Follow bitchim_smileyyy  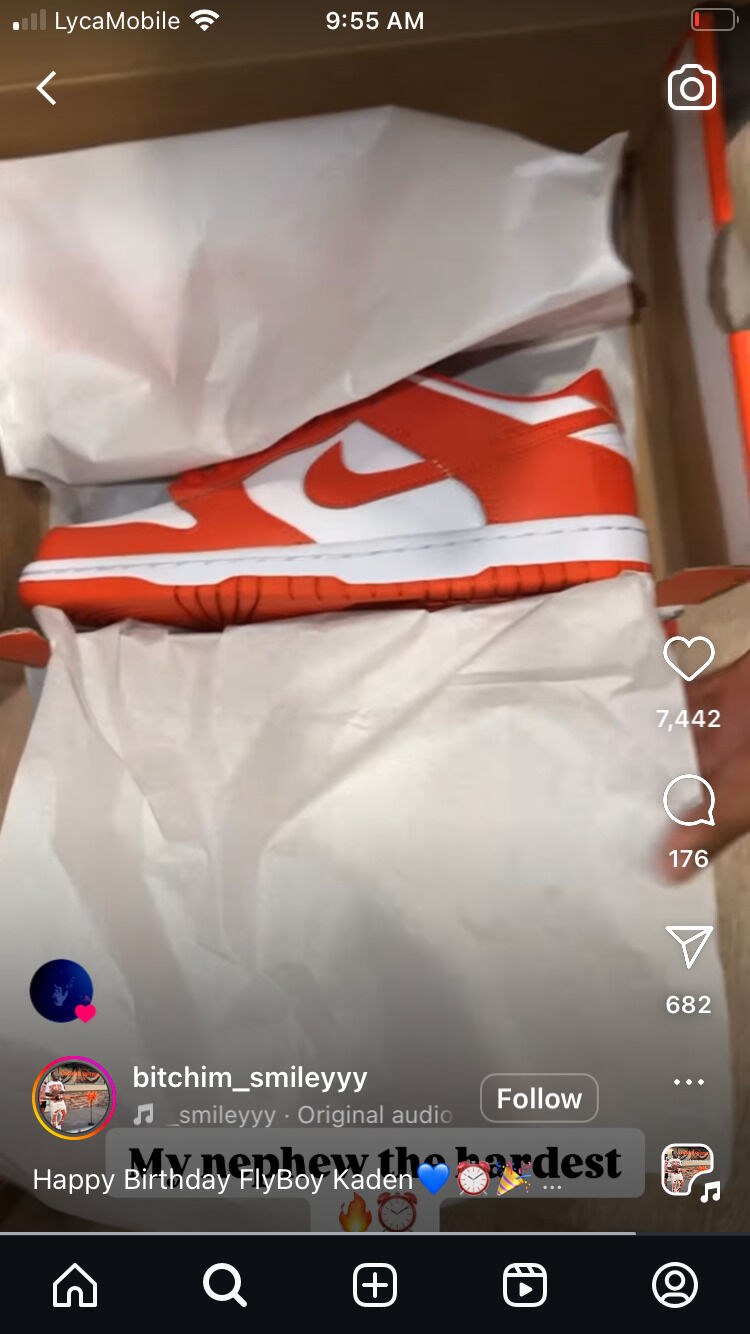click(x=539, y=1098)
